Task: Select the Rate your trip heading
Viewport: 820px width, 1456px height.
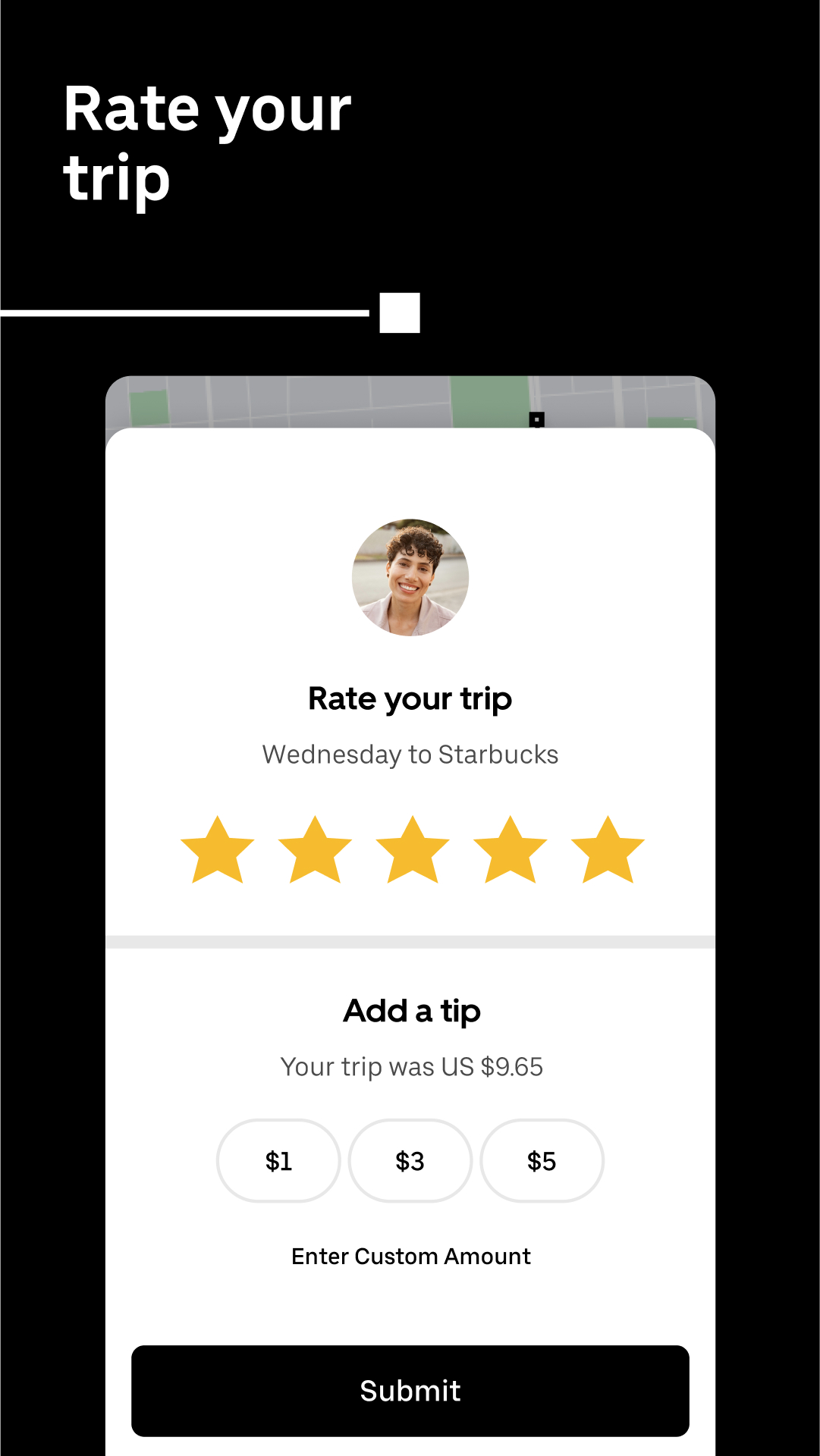Action: pos(410,698)
